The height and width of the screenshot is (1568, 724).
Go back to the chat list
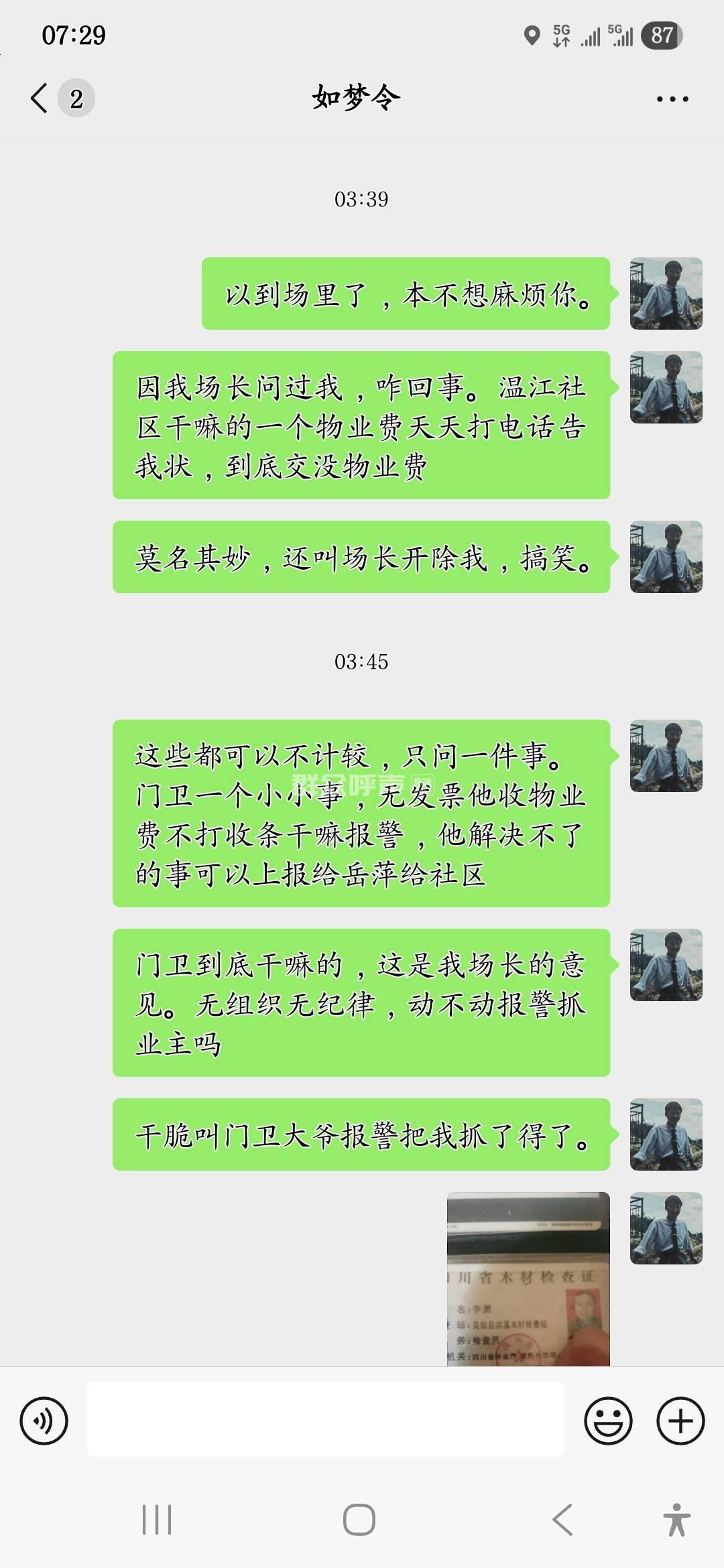click(40, 99)
